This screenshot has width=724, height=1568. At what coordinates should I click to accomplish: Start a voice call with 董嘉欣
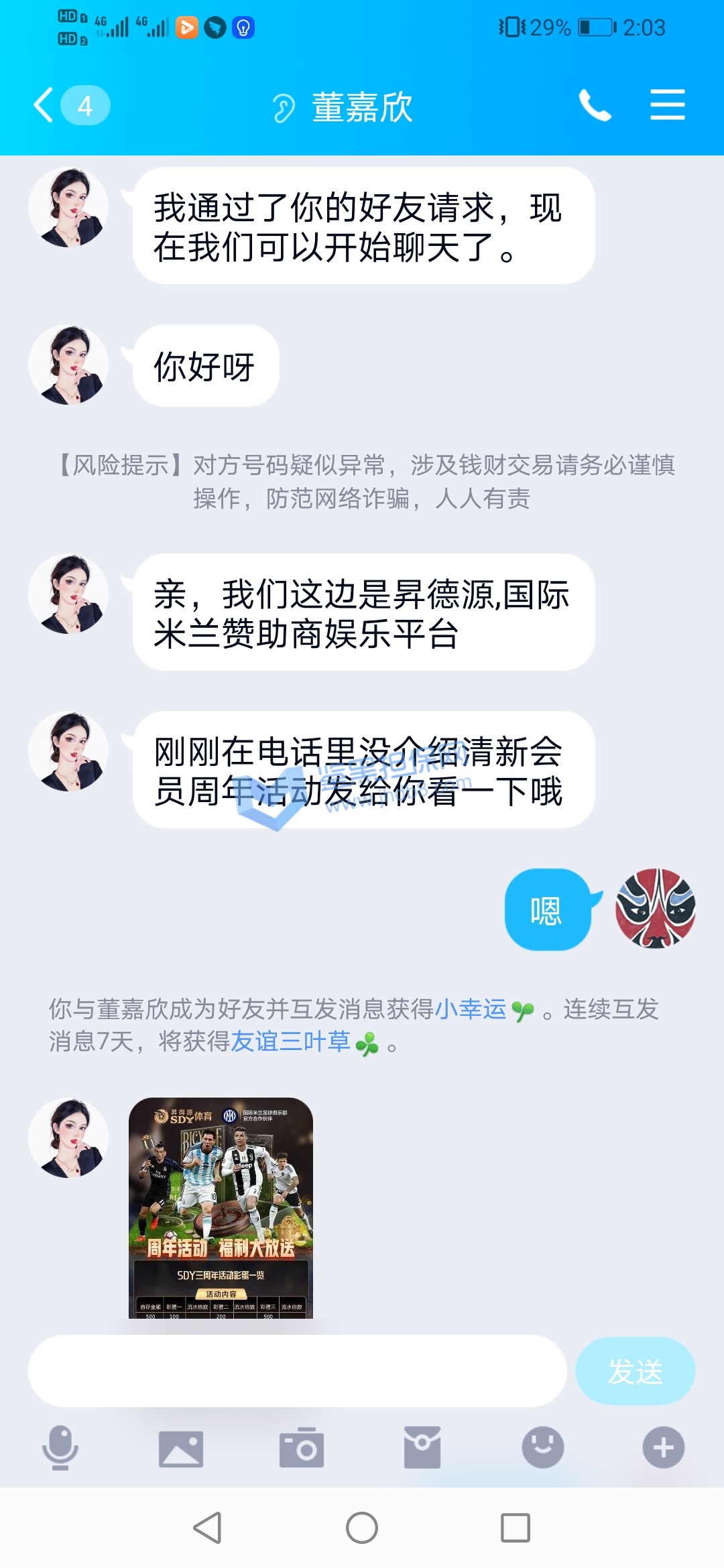(595, 106)
